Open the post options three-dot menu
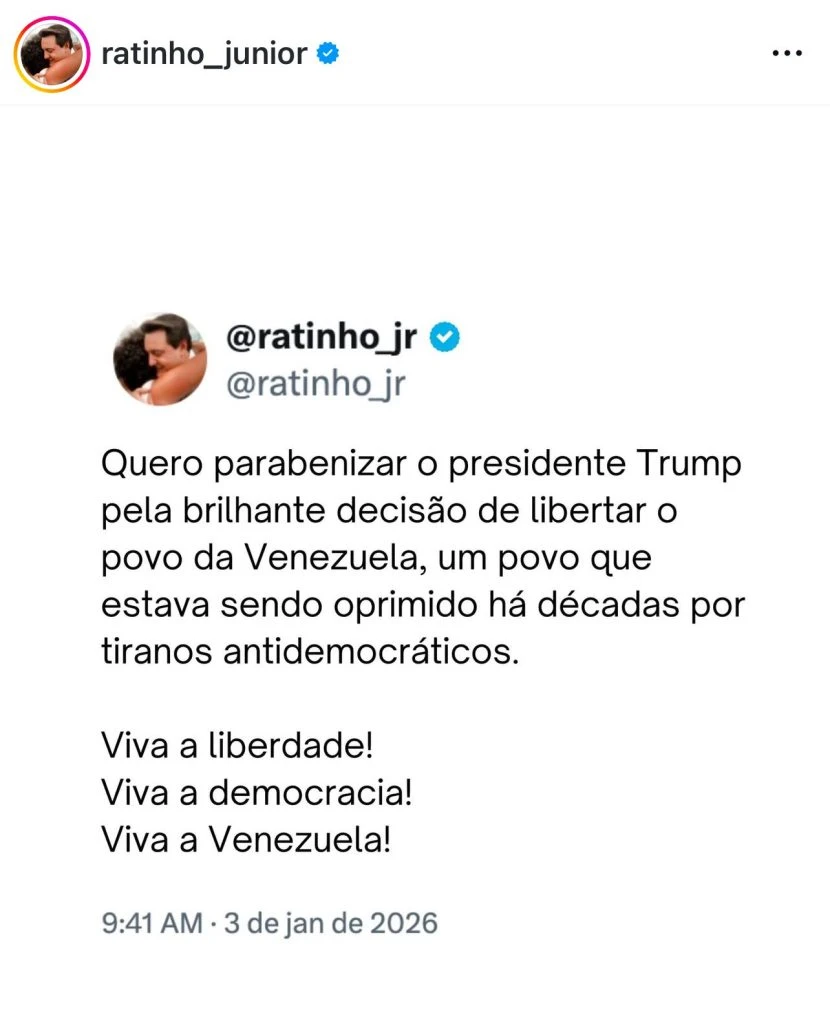 tap(787, 54)
